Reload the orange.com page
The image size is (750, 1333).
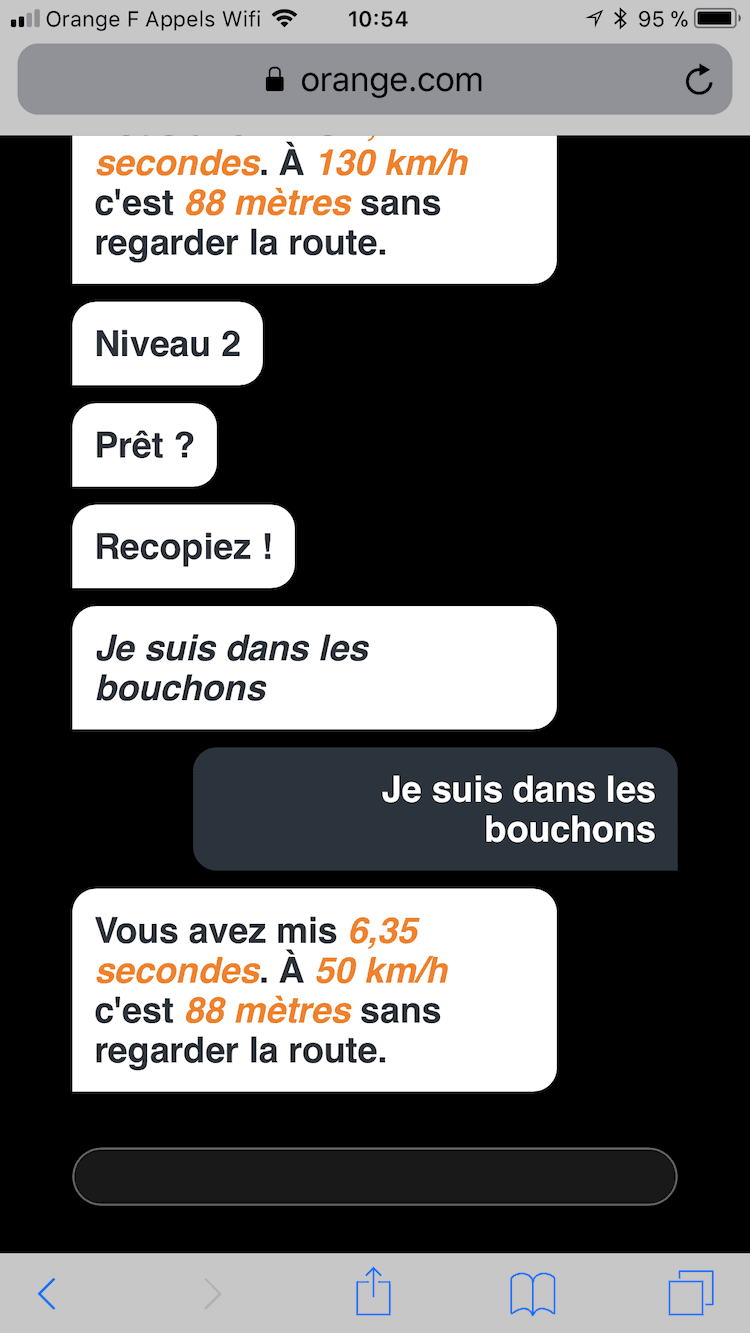[699, 80]
